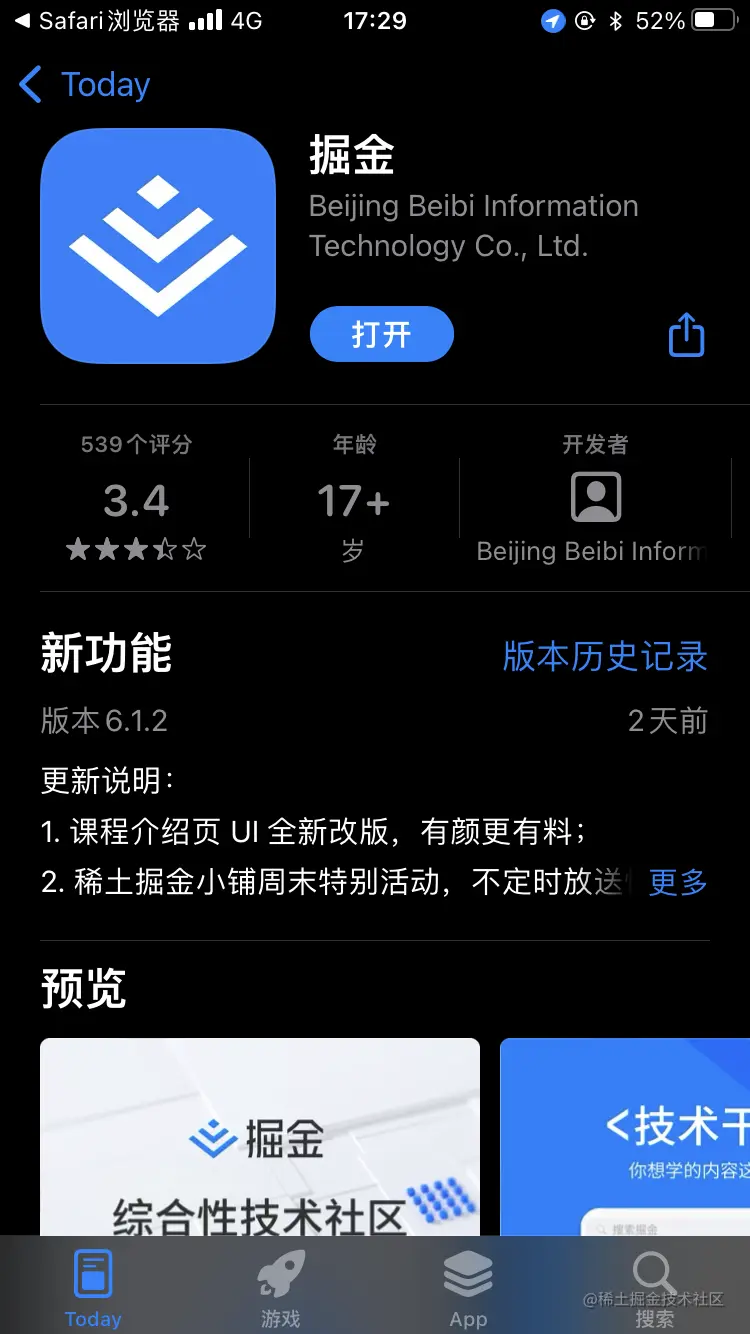
Task: Open the 539个评分 ratings section
Action: coord(136,498)
